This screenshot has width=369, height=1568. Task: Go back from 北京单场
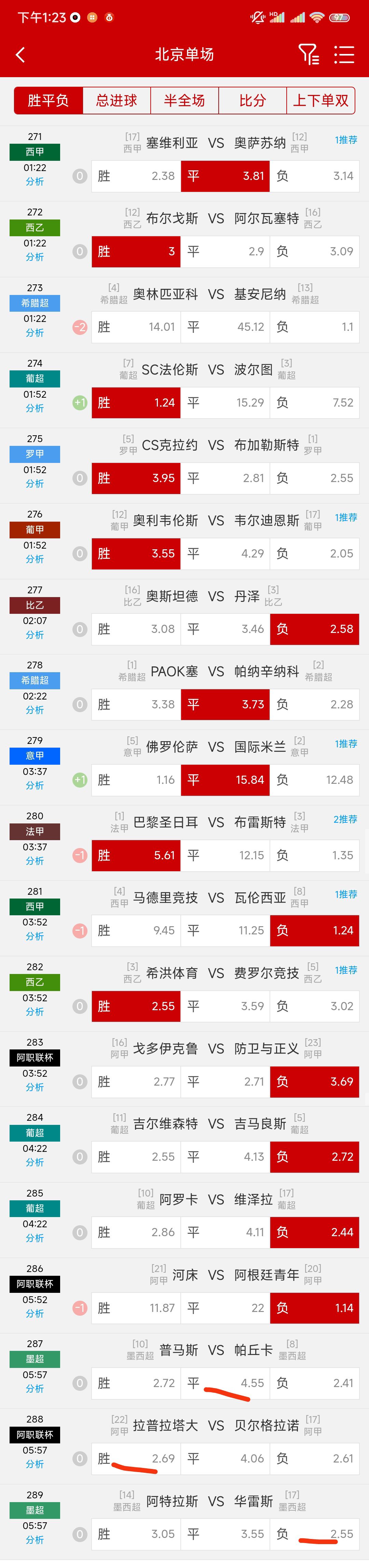20,55
